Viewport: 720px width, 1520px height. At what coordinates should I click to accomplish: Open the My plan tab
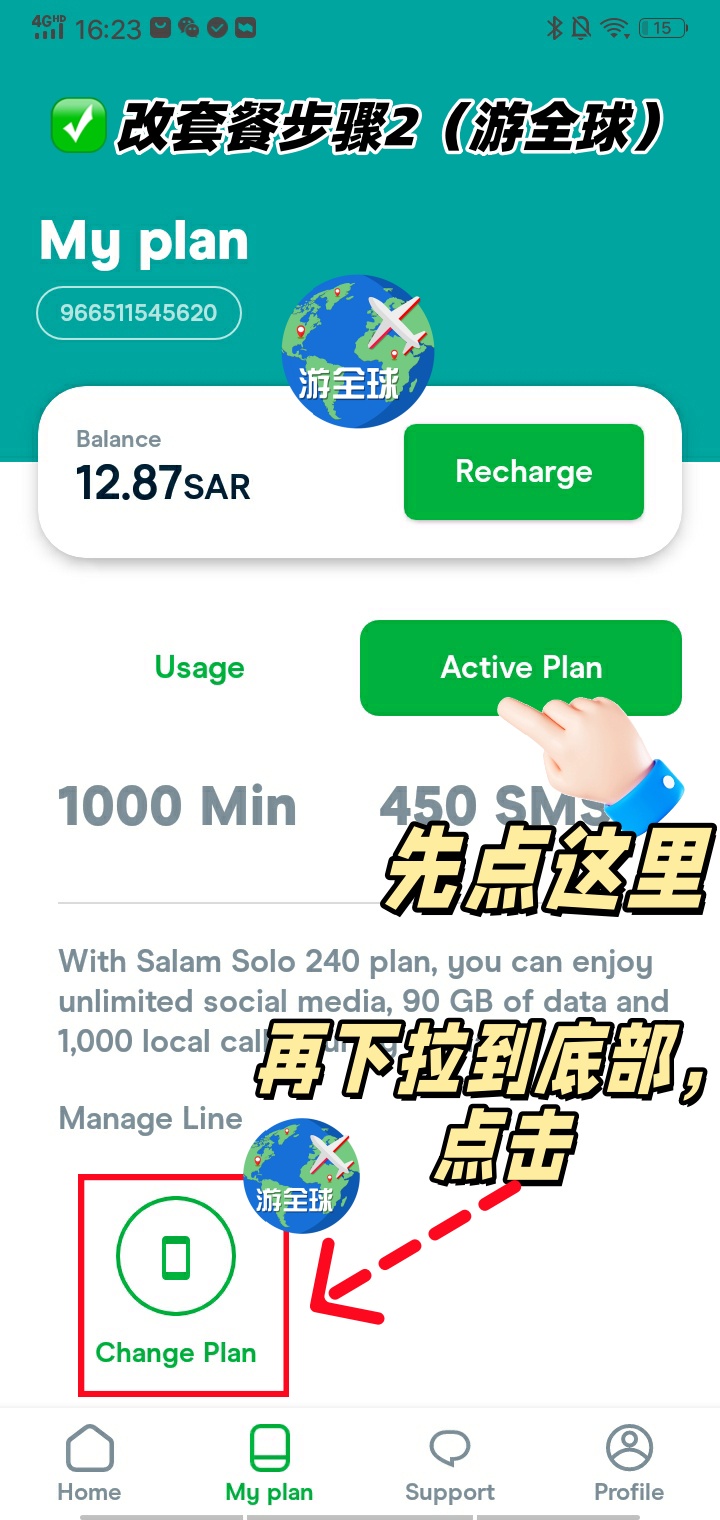(x=269, y=1463)
